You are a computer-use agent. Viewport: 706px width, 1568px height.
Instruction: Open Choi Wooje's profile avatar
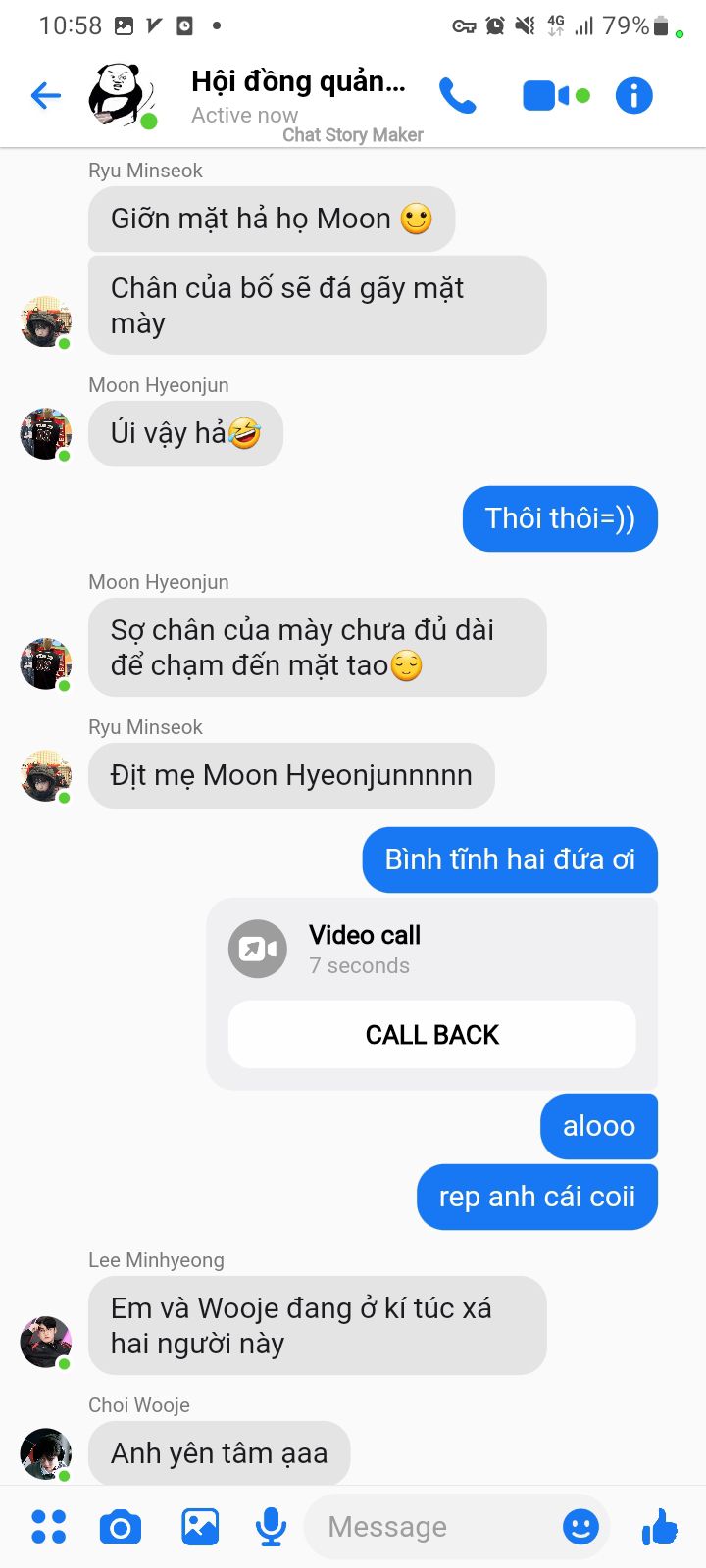click(46, 1454)
